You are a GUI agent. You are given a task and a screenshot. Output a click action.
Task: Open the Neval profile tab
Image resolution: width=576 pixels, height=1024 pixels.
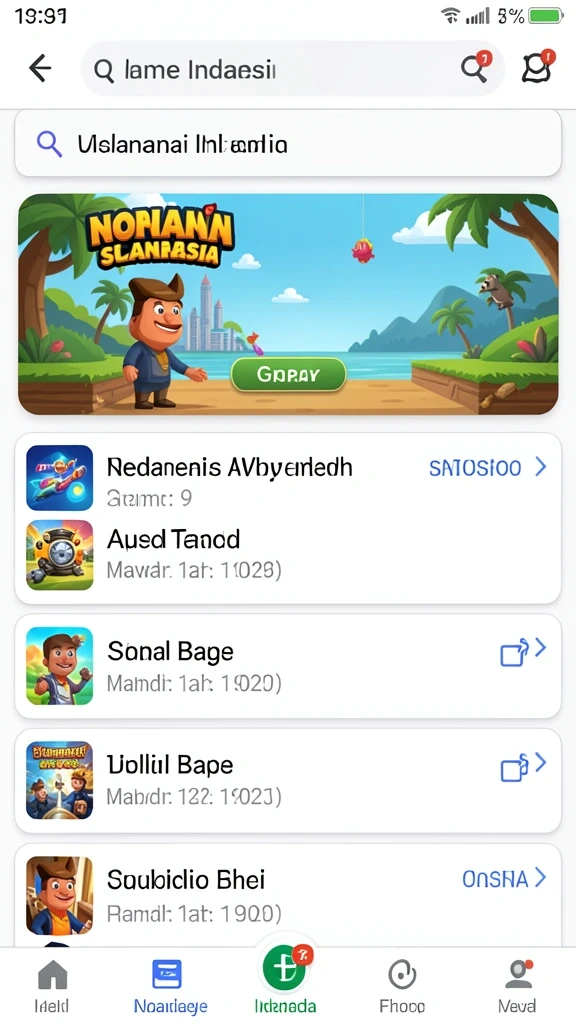pos(517,986)
